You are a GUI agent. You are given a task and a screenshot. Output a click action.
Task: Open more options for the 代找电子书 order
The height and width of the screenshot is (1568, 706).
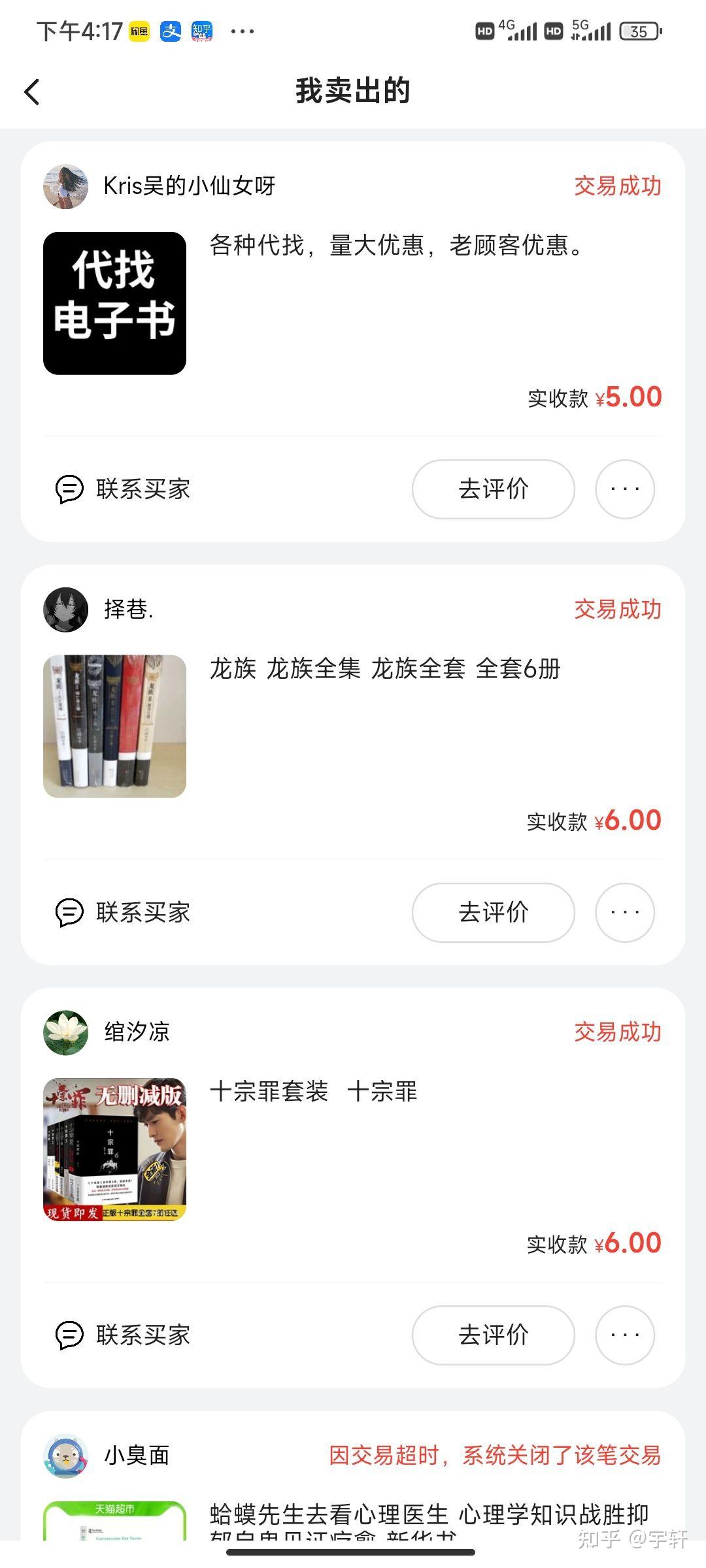coord(624,489)
